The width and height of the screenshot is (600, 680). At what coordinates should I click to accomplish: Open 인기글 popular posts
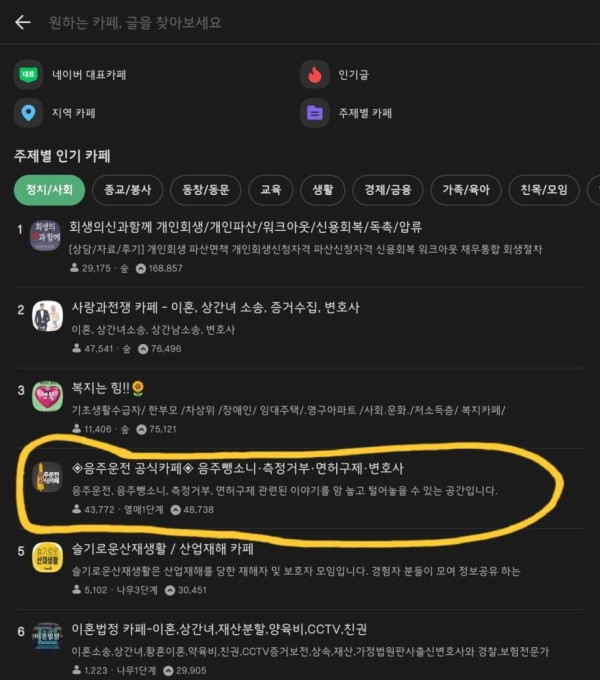point(356,75)
